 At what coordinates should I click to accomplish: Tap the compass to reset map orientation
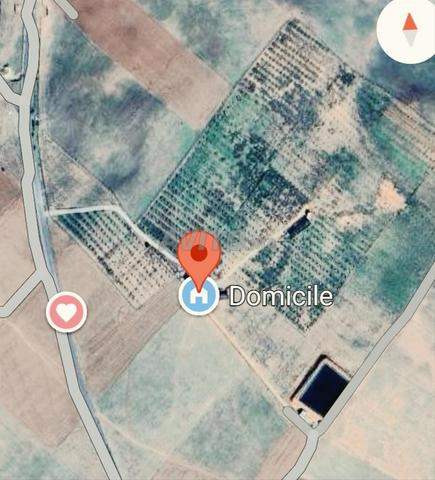click(x=409, y=31)
